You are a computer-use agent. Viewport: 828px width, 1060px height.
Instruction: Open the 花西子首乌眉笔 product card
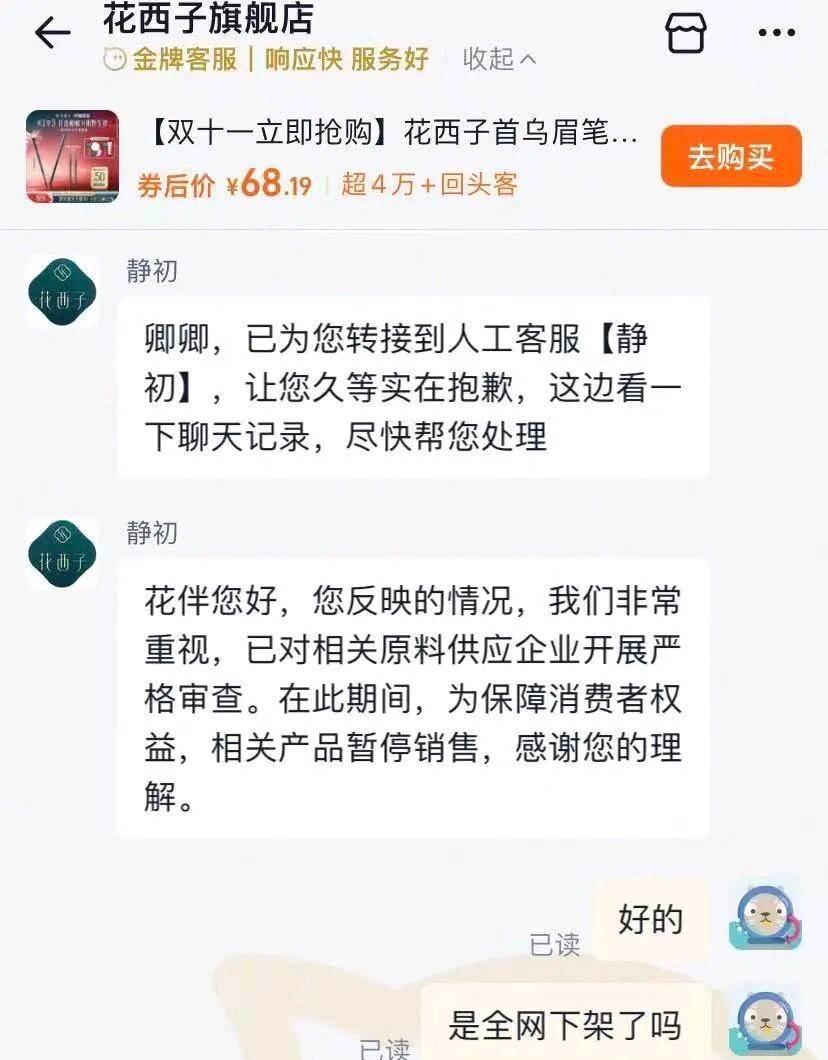392,134
